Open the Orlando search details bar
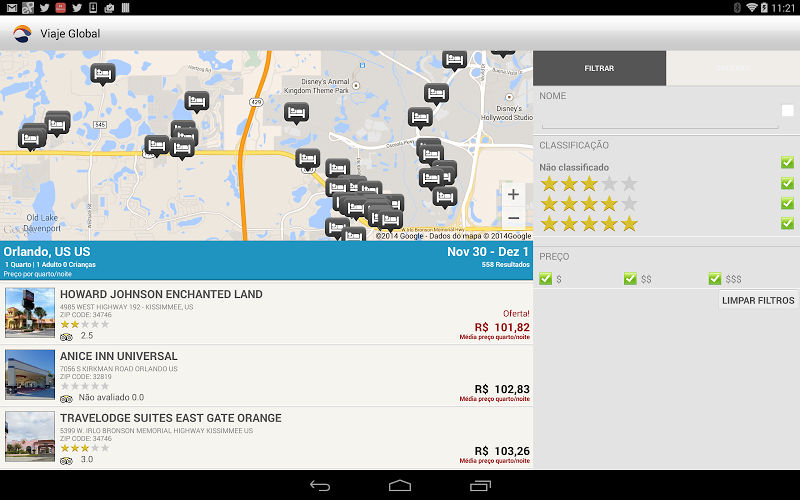The image size is (800, 500). [266, 258]
